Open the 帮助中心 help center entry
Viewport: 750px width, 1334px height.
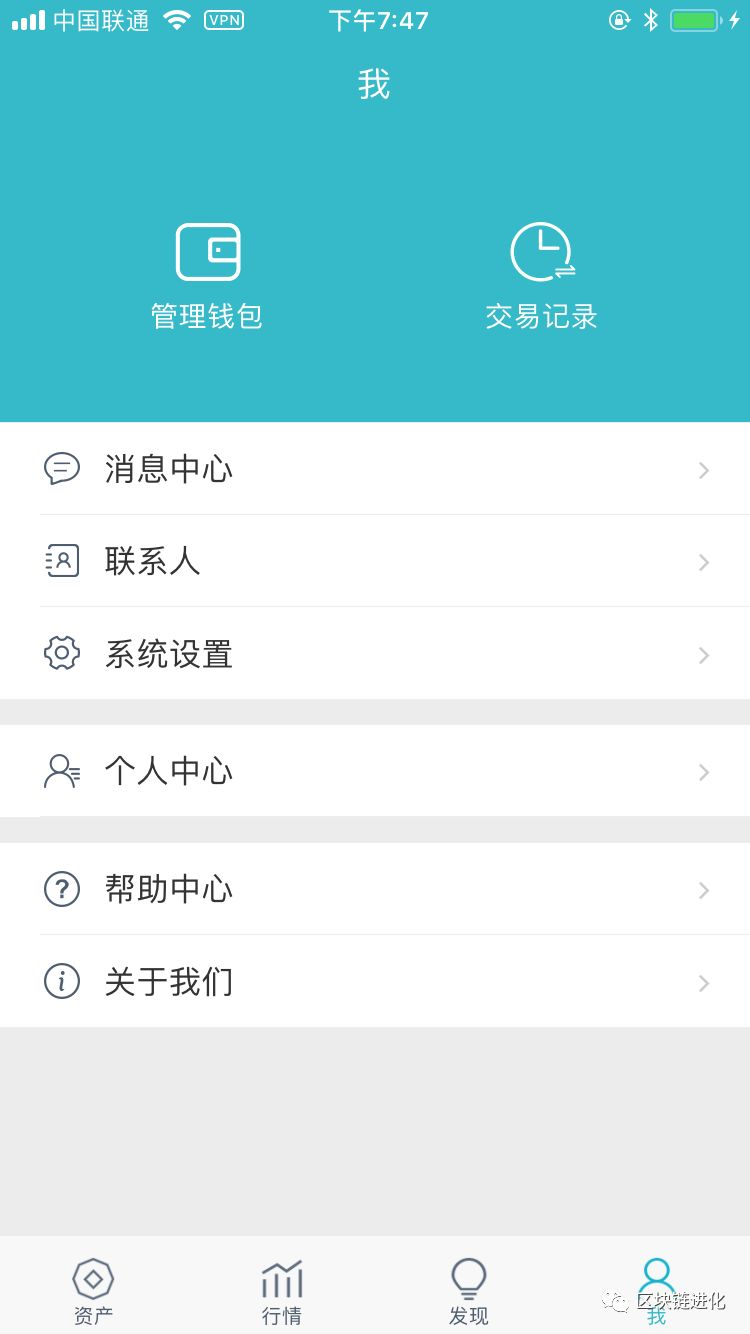tap(168, 889)
